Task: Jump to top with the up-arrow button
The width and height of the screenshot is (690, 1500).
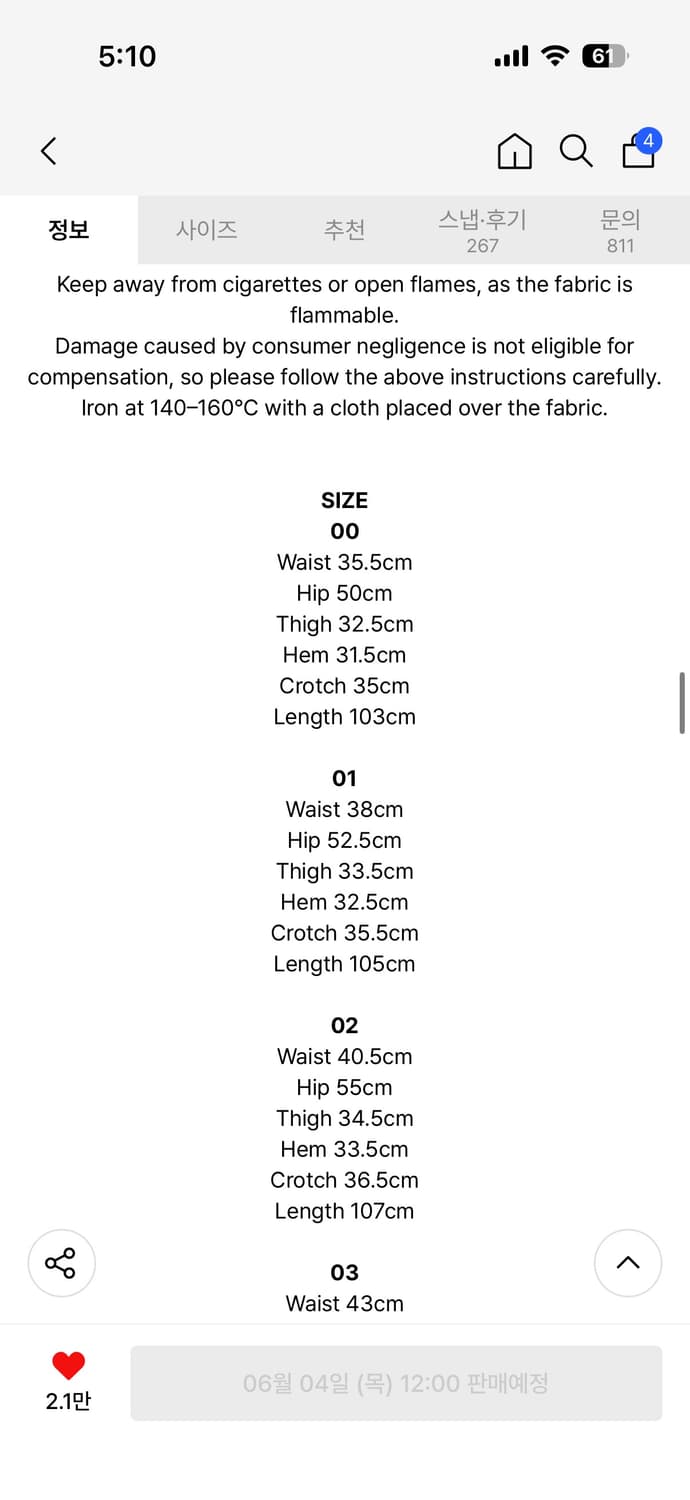Action: pyautogui.click(x=628, y=1263)
